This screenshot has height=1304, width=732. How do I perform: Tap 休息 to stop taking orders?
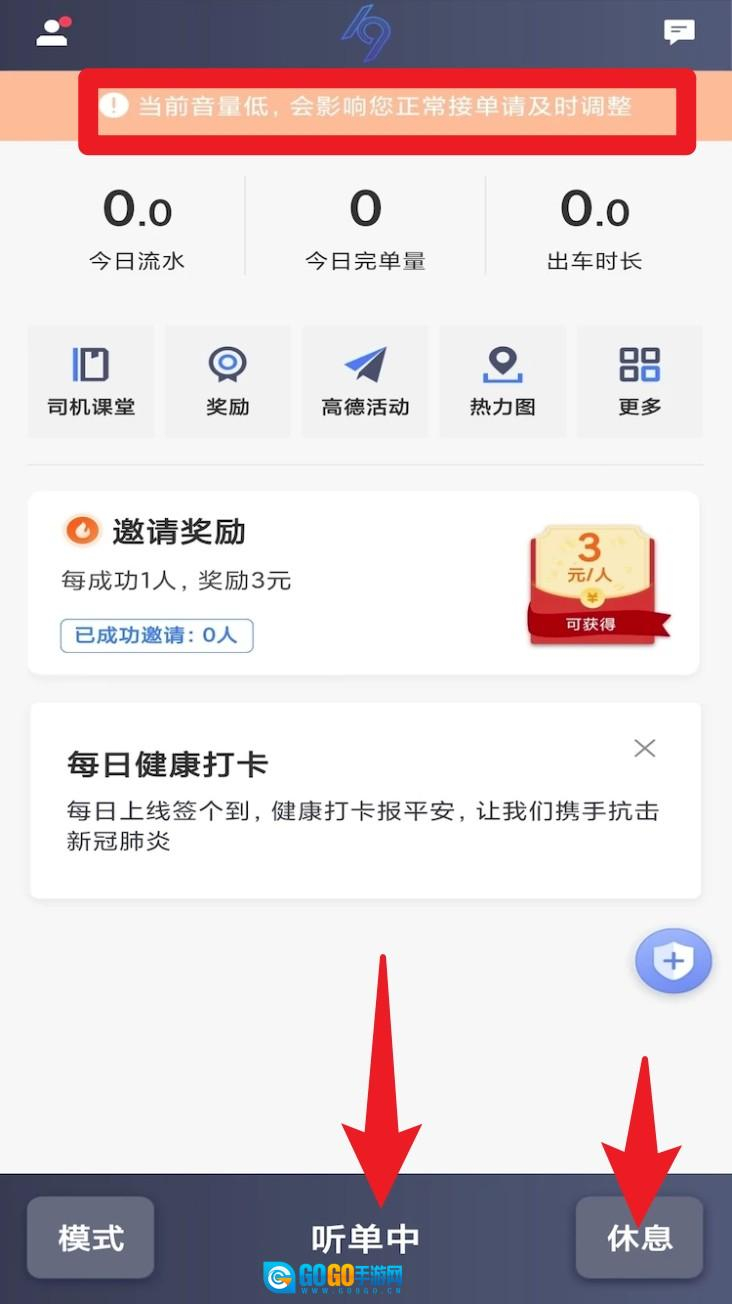click(640, 1238)
